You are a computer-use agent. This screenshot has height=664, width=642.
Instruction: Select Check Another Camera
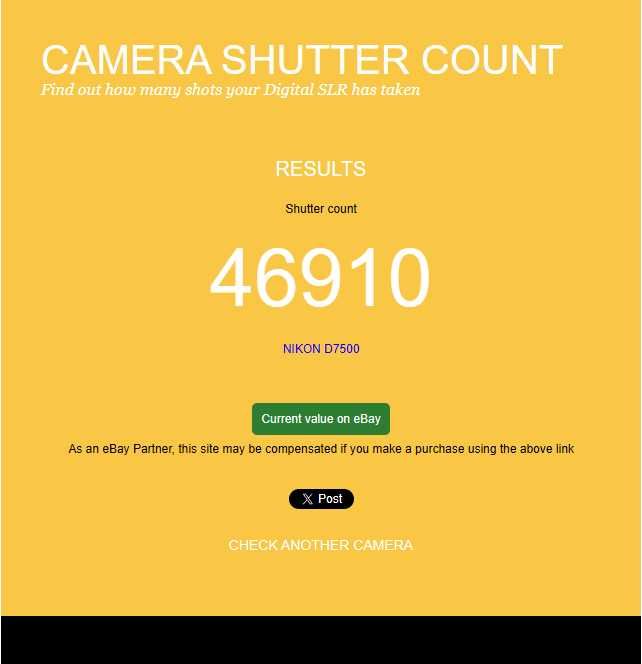click(320, 545)
